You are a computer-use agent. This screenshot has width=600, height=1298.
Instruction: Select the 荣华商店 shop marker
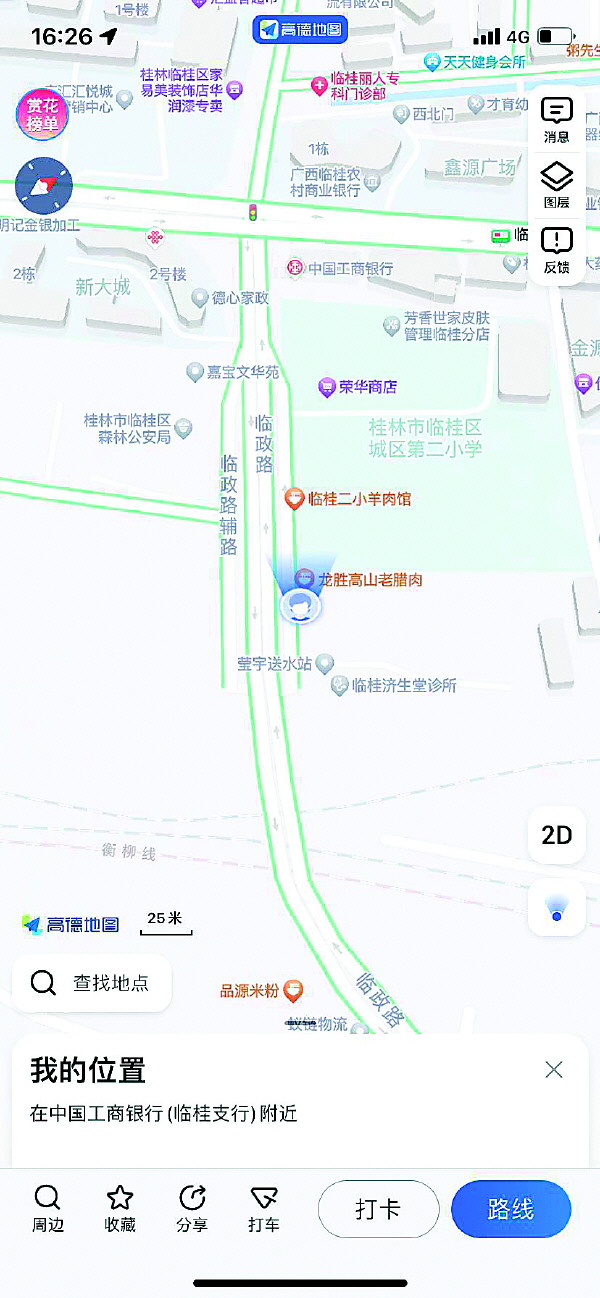click(x=326, y=387)
